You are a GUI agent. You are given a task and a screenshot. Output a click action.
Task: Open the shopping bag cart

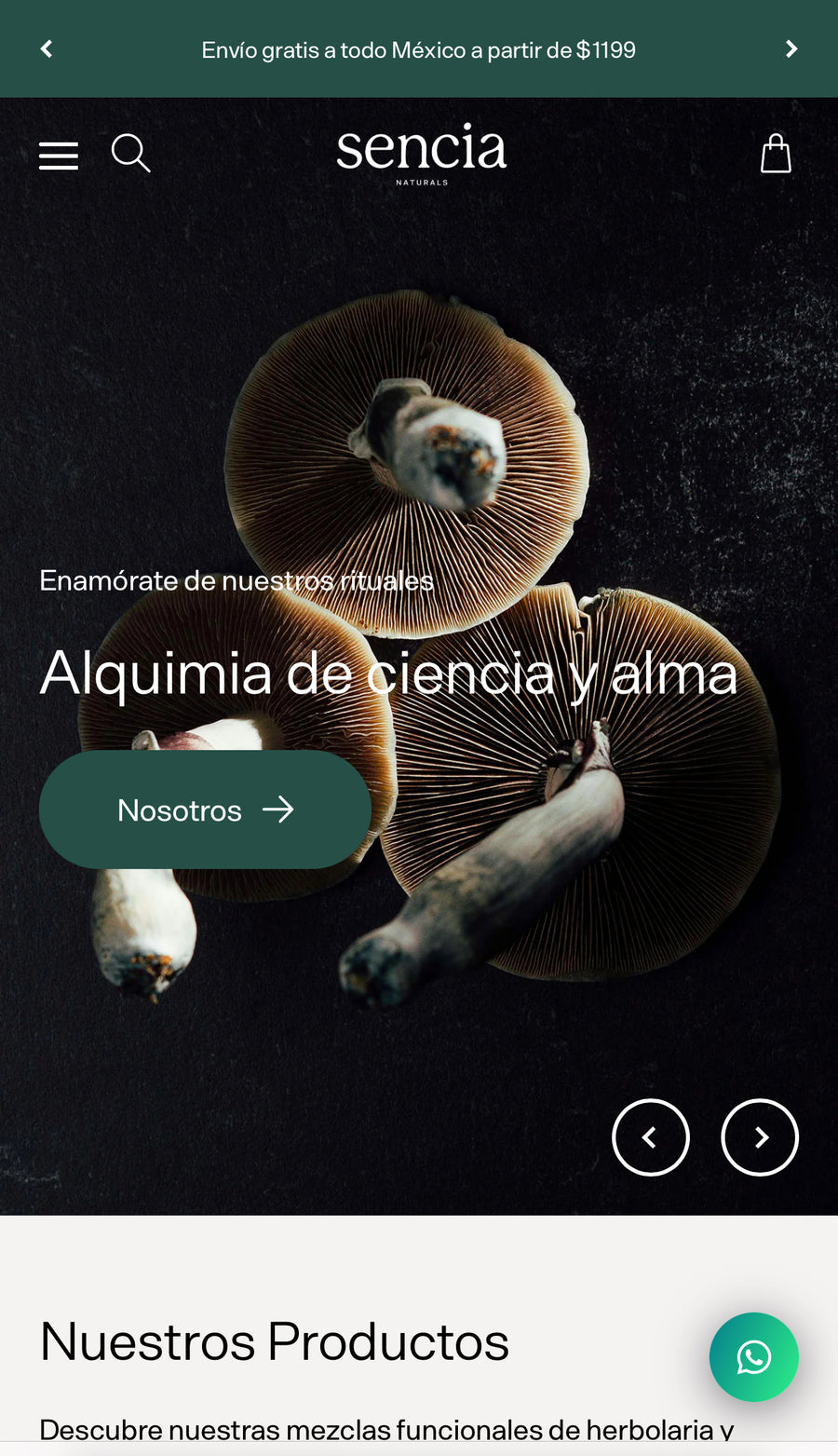776,154
